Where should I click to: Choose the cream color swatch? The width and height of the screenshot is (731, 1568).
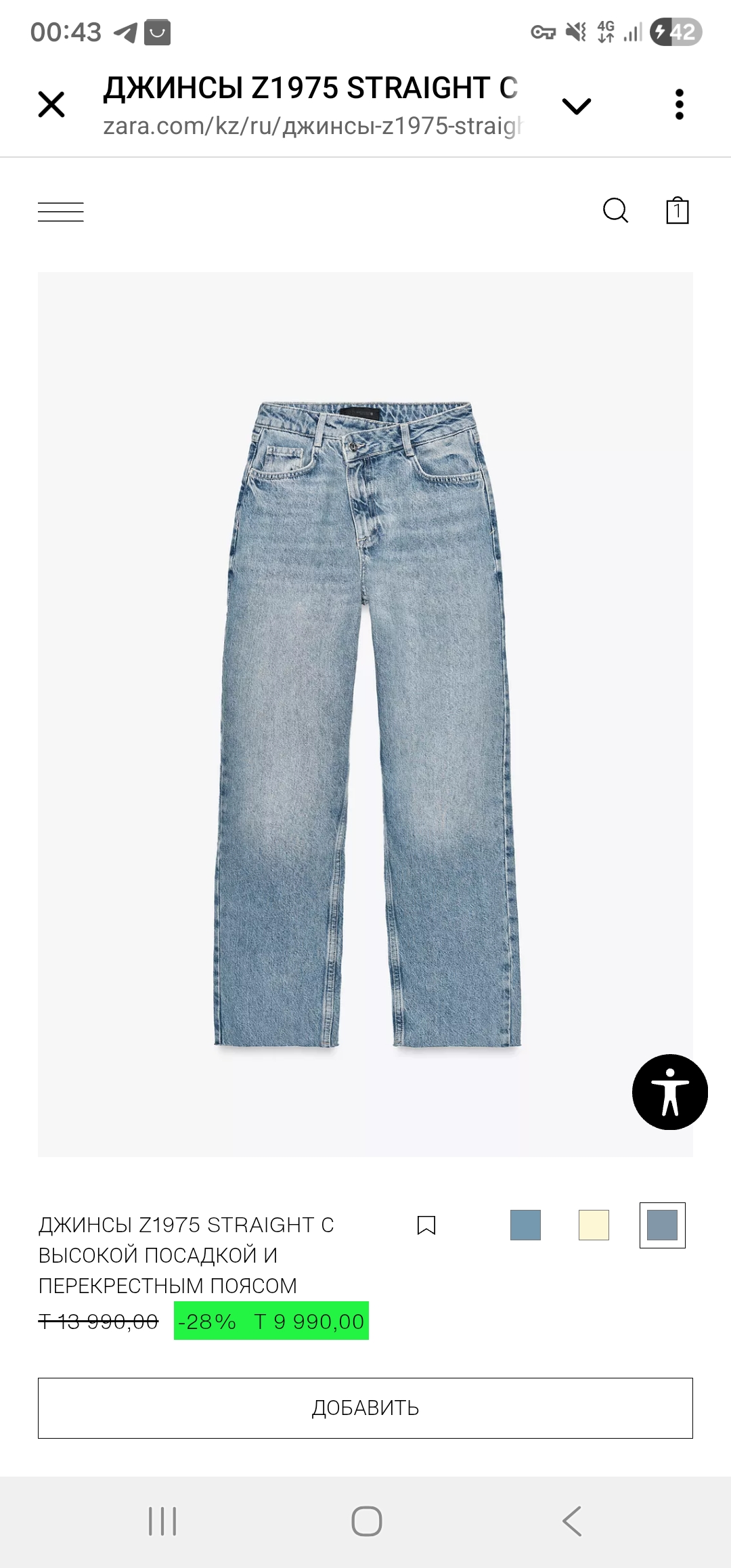[x=594, y=1225]
